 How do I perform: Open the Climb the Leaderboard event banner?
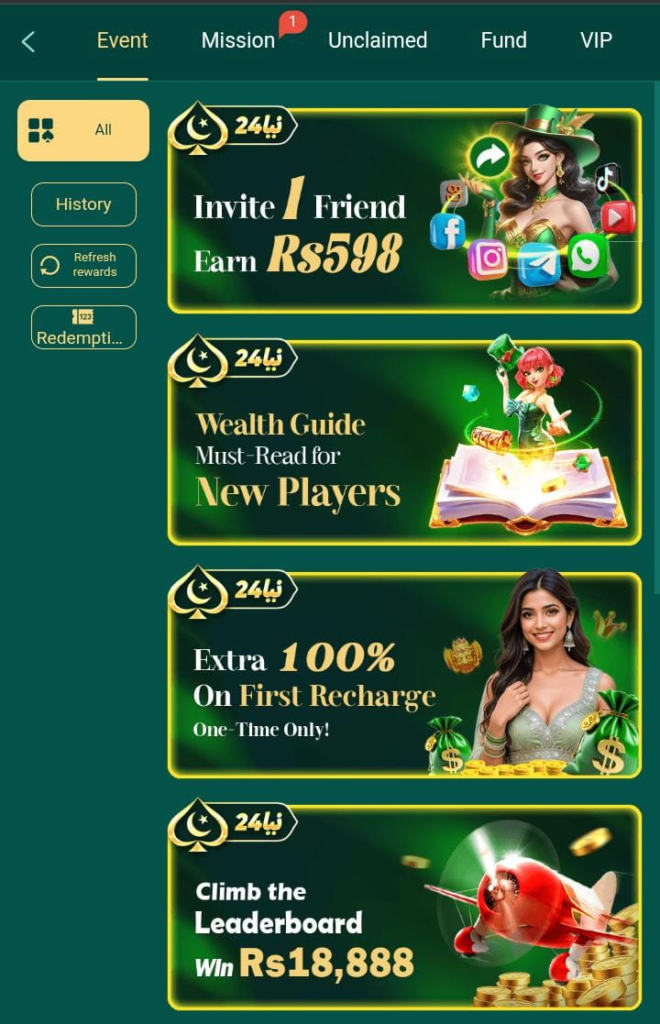(x=404, y=907)
